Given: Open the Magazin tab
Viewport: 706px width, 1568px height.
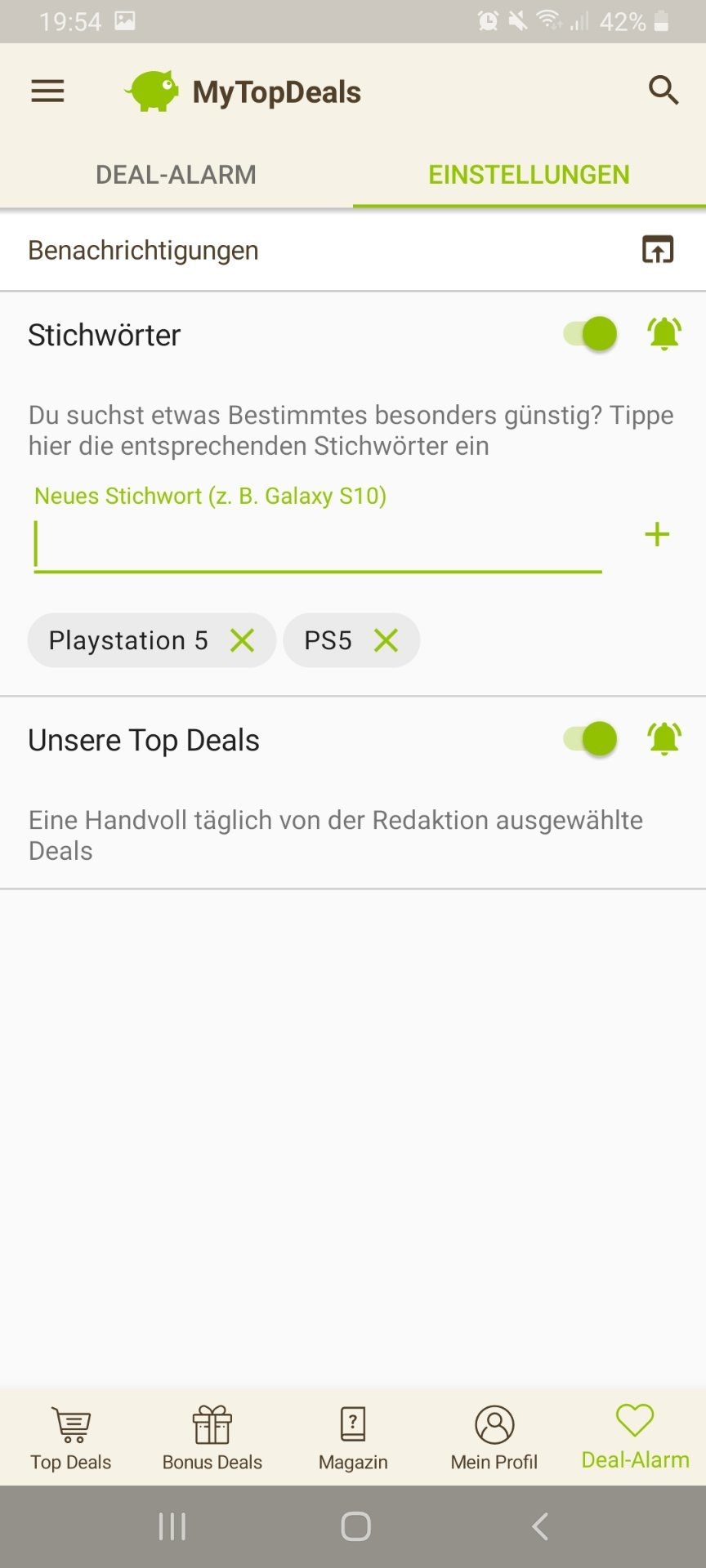Looking at the screenshot, I should coord(353,1438).
